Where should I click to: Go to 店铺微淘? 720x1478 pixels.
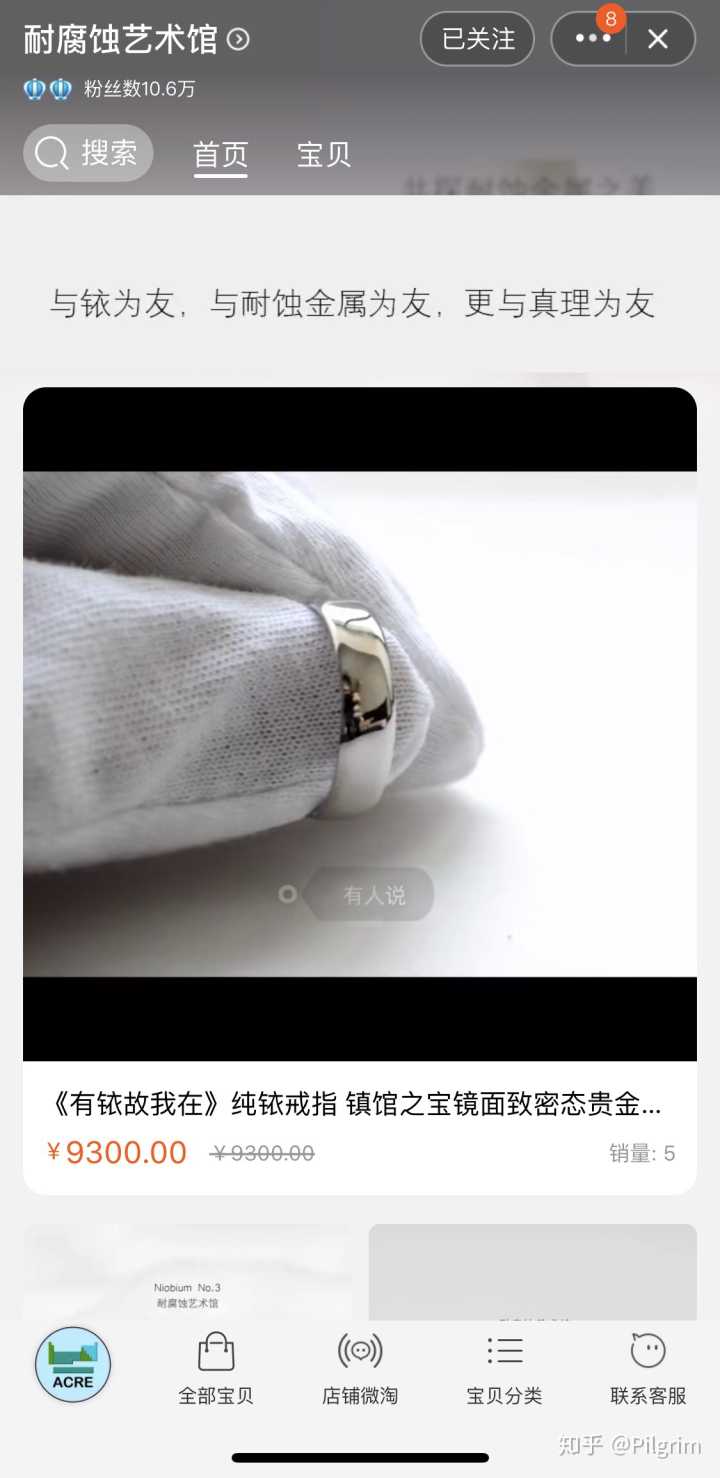(x=360, y=1368)
